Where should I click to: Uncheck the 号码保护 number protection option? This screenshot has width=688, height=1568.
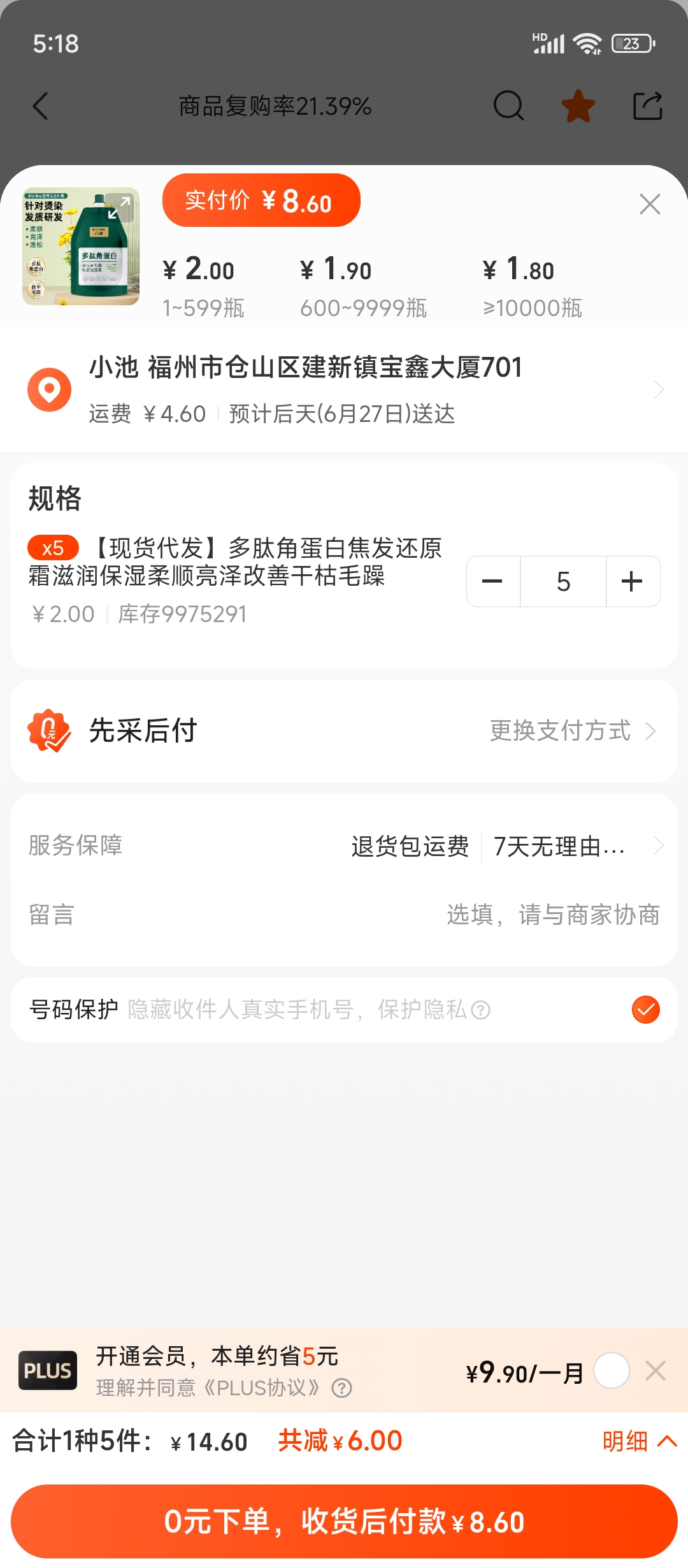[x=645, y=1010]
